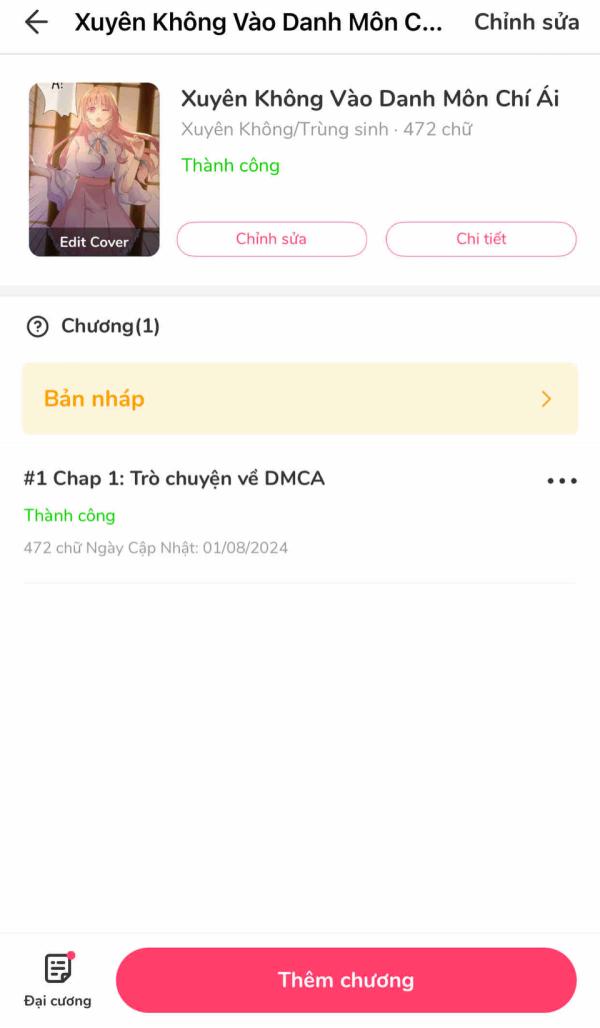Go back using the arrow icon
Viewport: 600px width, 1028px height.
tap(36, 22)
